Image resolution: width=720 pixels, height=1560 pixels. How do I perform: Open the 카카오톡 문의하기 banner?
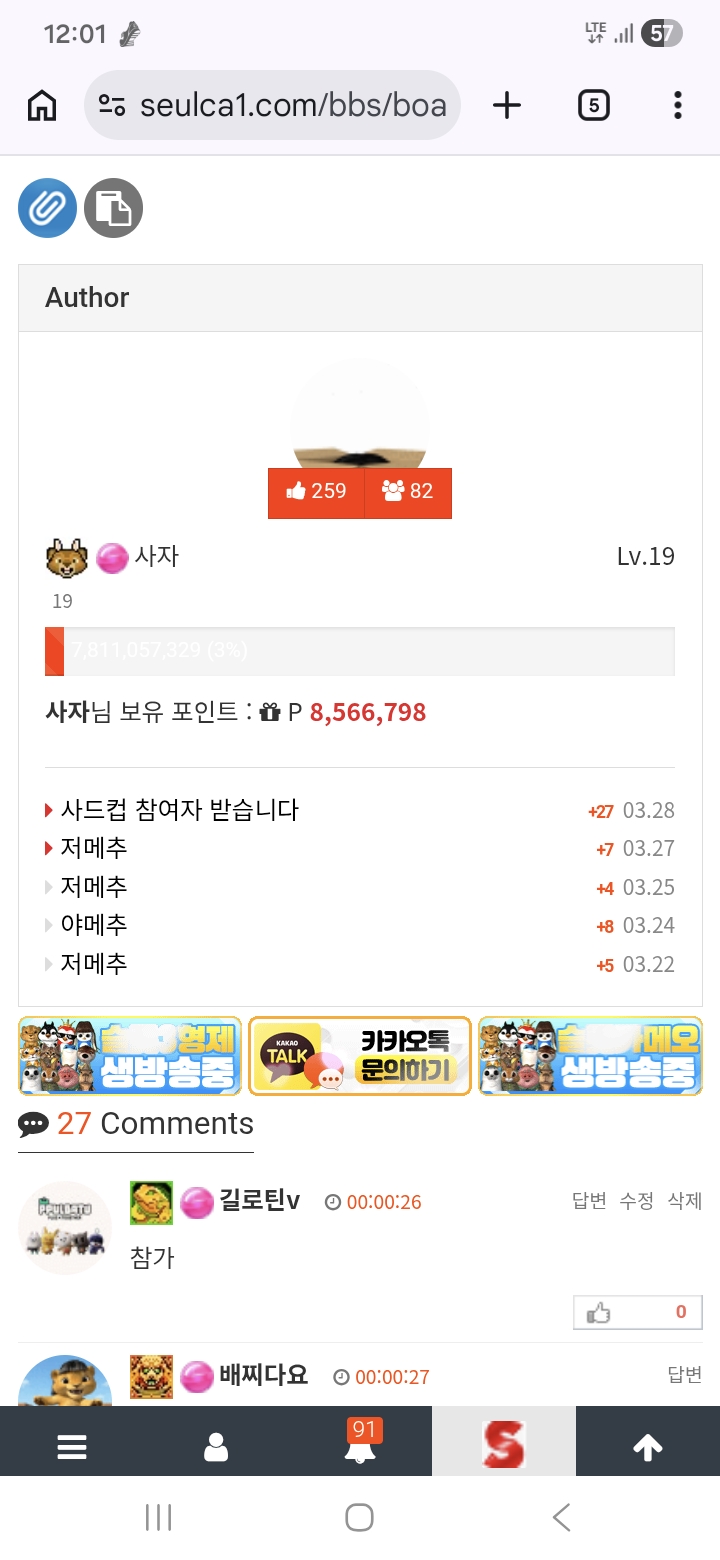[360, 1056]
